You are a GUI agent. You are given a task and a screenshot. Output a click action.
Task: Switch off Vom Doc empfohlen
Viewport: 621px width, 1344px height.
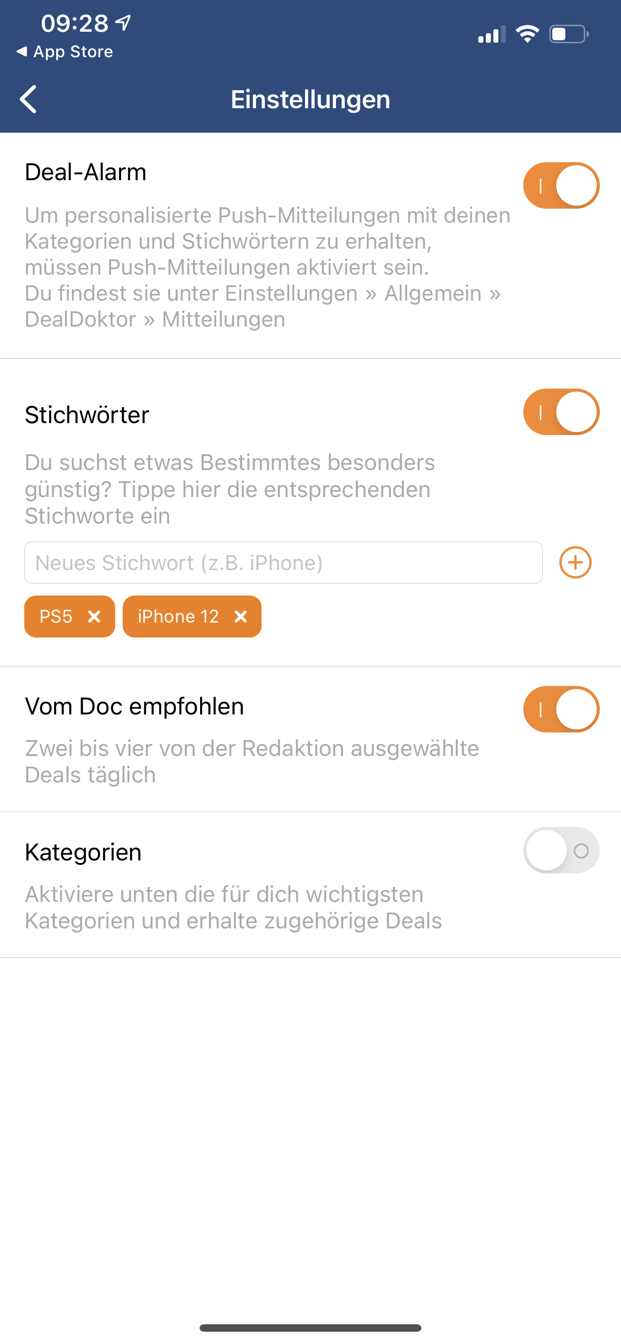(x=561, y=710)
